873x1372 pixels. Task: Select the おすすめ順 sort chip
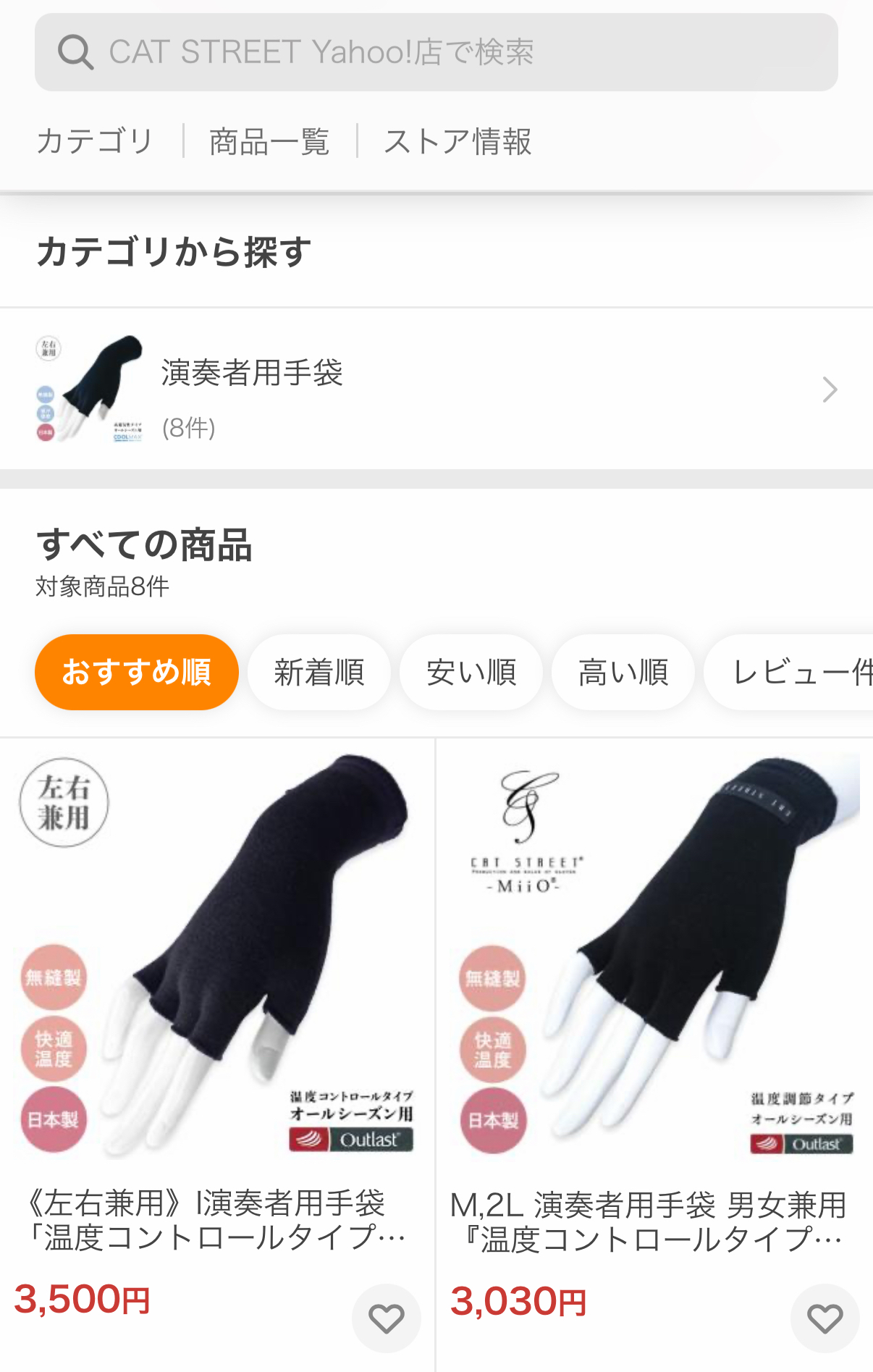pyautogui.click(x=136, y=672)
